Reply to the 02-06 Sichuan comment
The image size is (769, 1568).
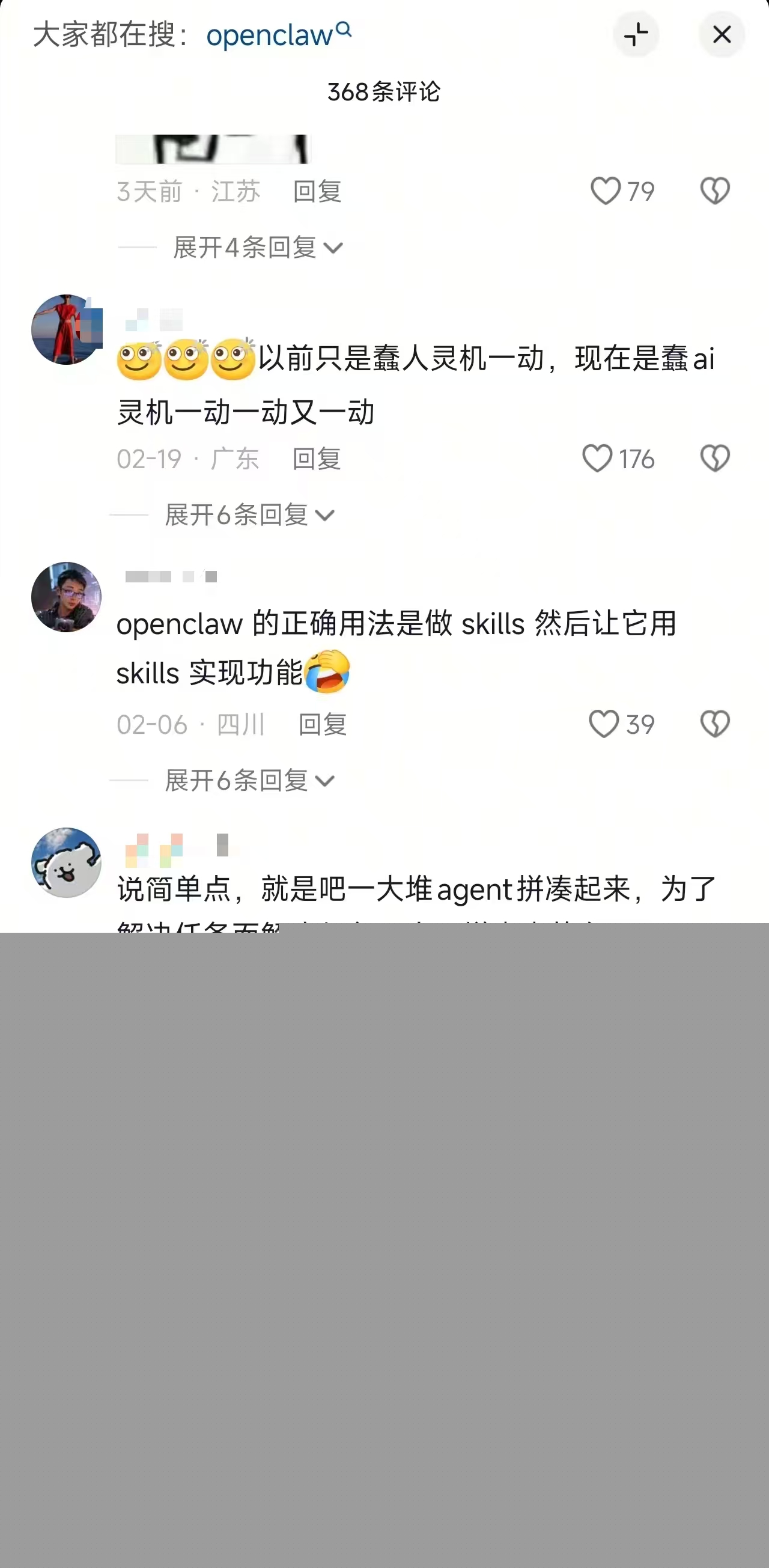tap(323, 725)
